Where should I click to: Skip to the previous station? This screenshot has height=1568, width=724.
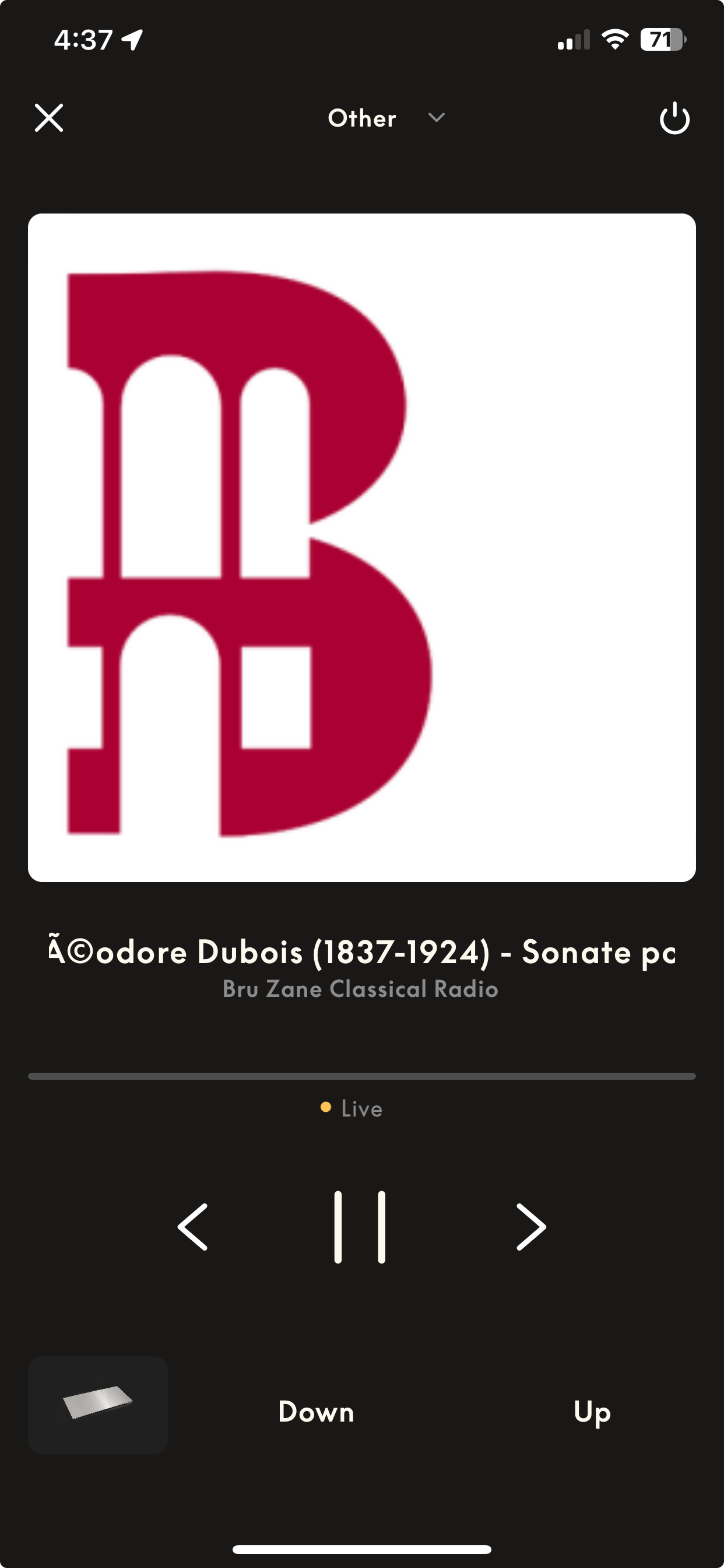(193, 1227)
